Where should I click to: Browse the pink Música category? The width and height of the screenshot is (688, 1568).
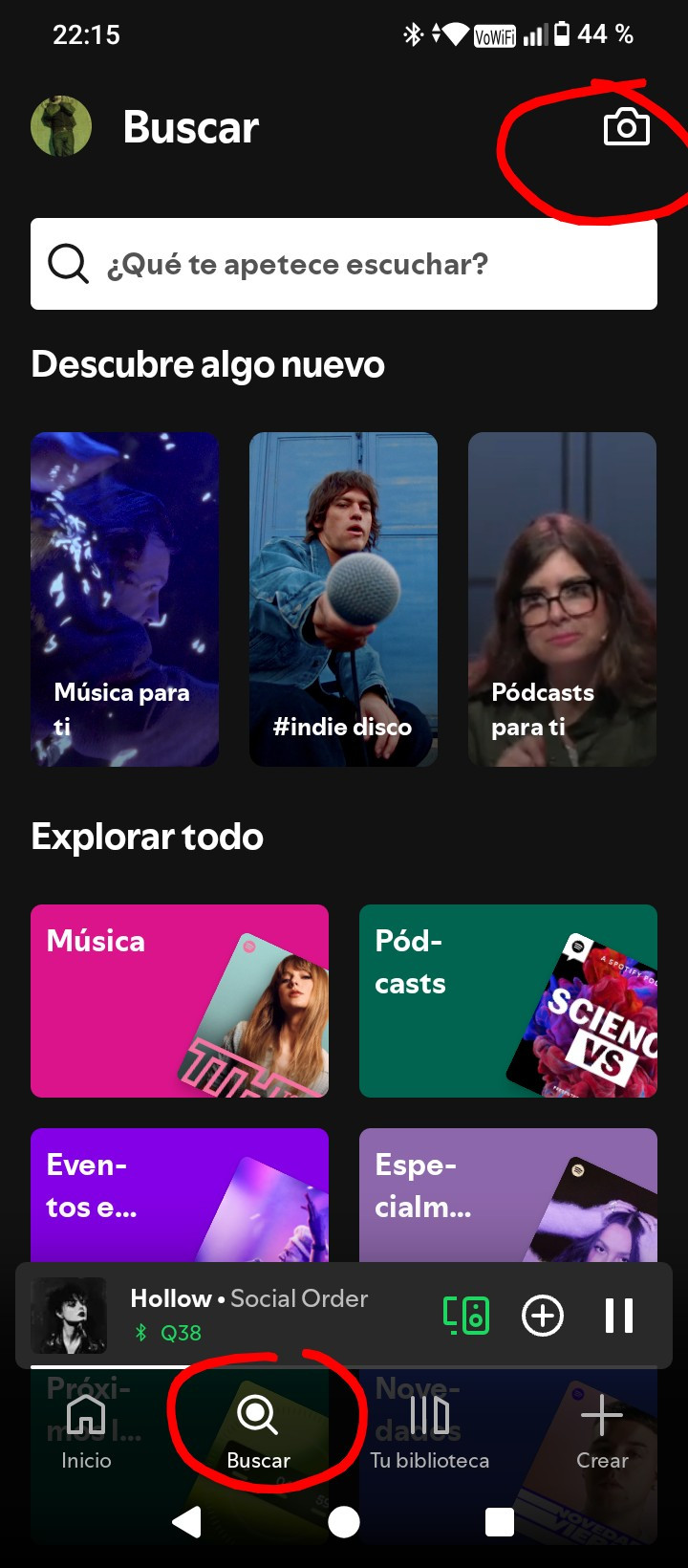(180, 1001)
